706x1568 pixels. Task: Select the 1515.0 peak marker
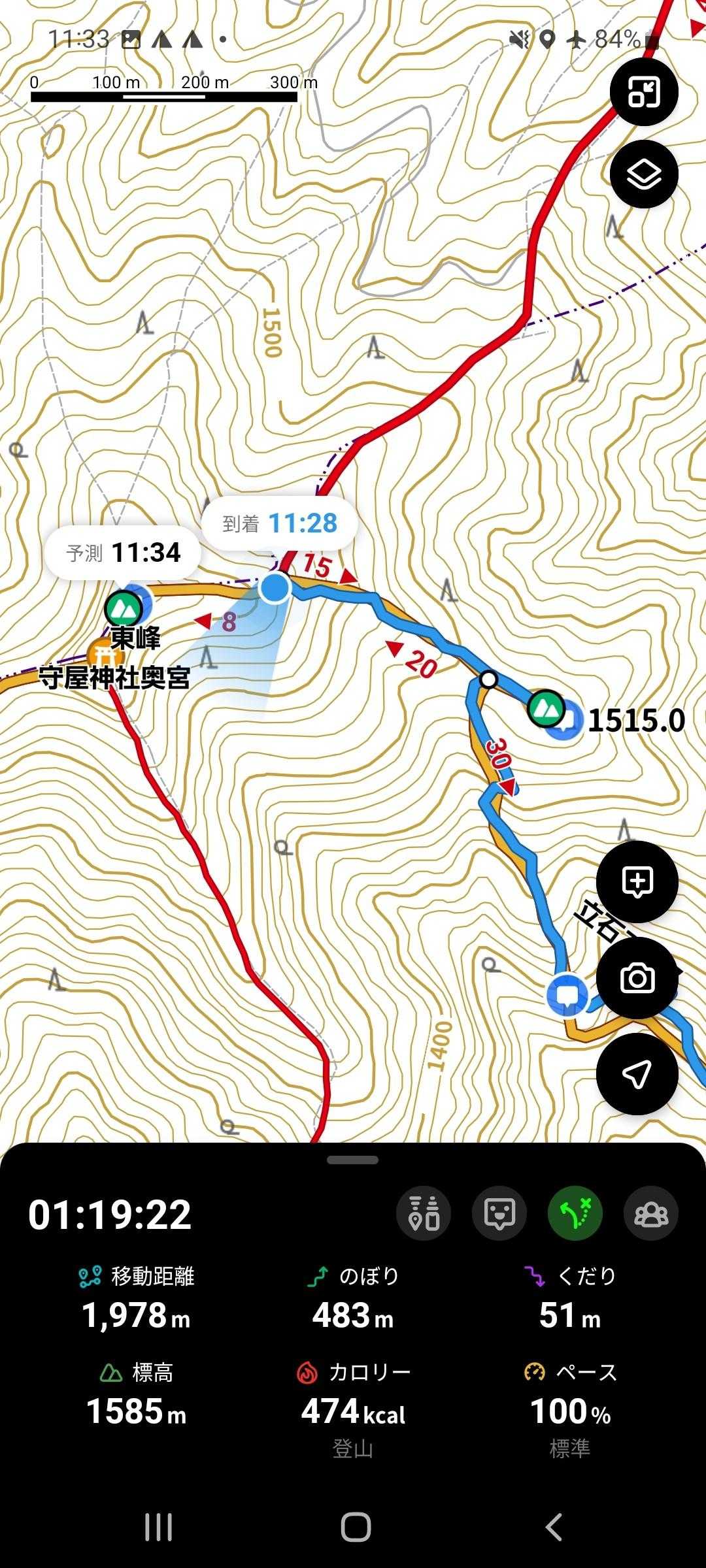pos(546,708)
